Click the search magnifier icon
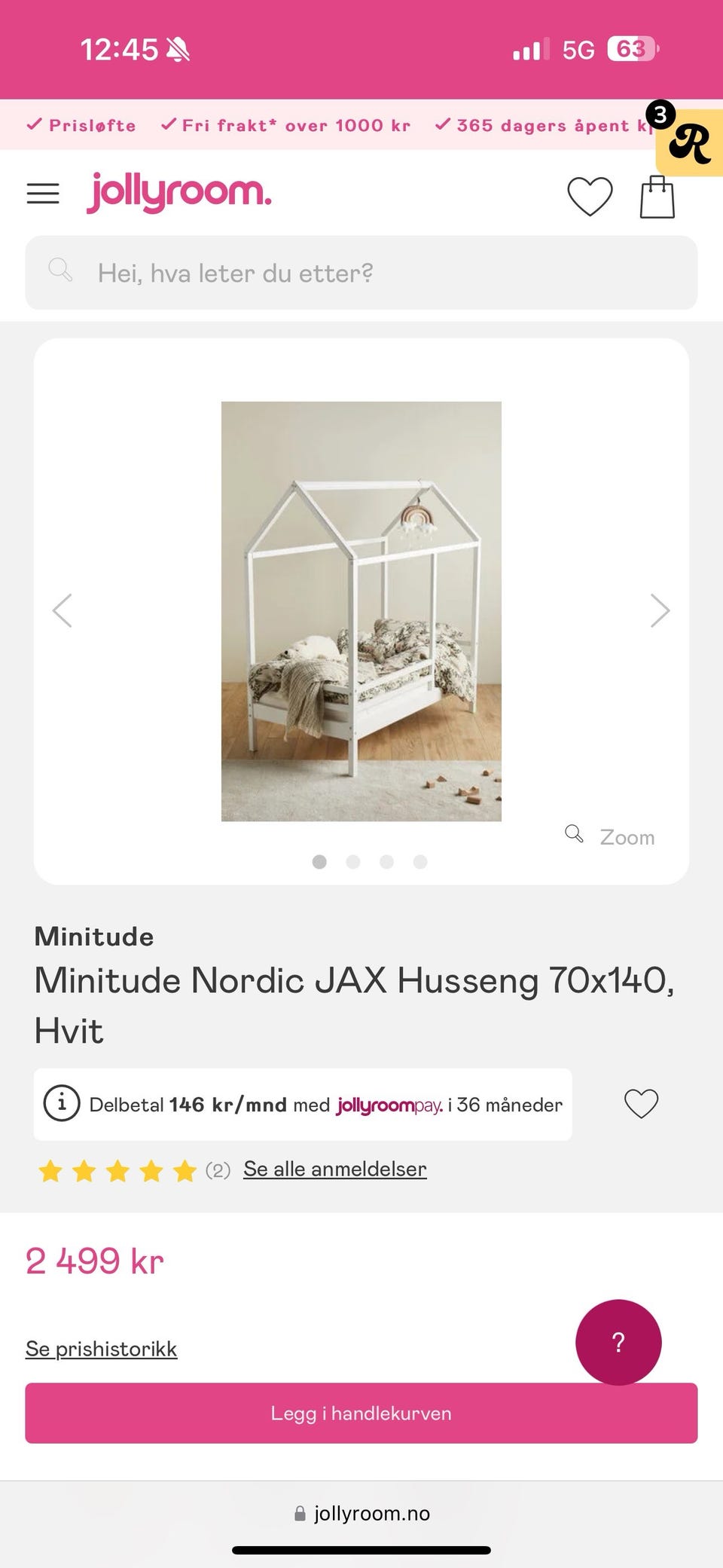This screenshot has width=723, height=1568. pos(60,269)
